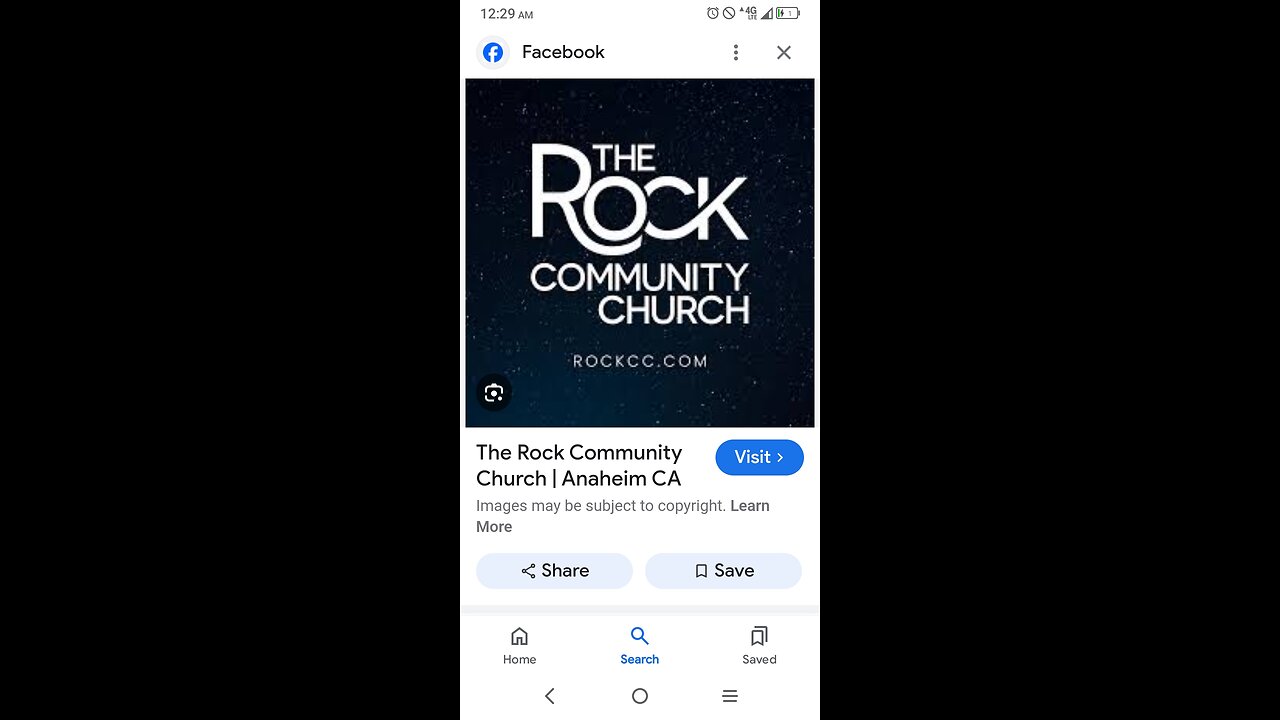
Task: Search this image with Google Lens
Action: pyautogui.click(x=493, y=393)
